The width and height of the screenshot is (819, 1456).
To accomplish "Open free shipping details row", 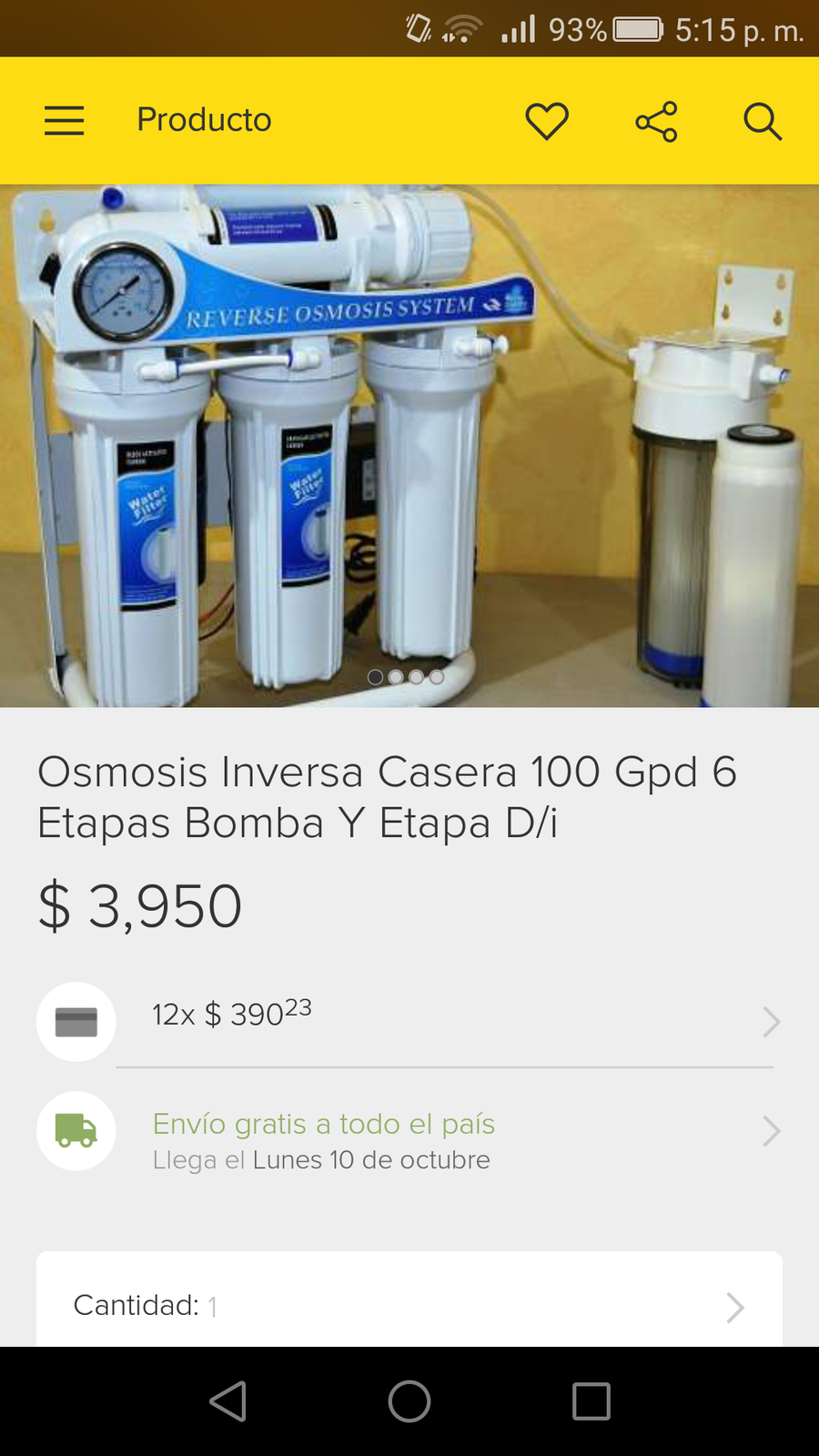I will pos(409,1131).
